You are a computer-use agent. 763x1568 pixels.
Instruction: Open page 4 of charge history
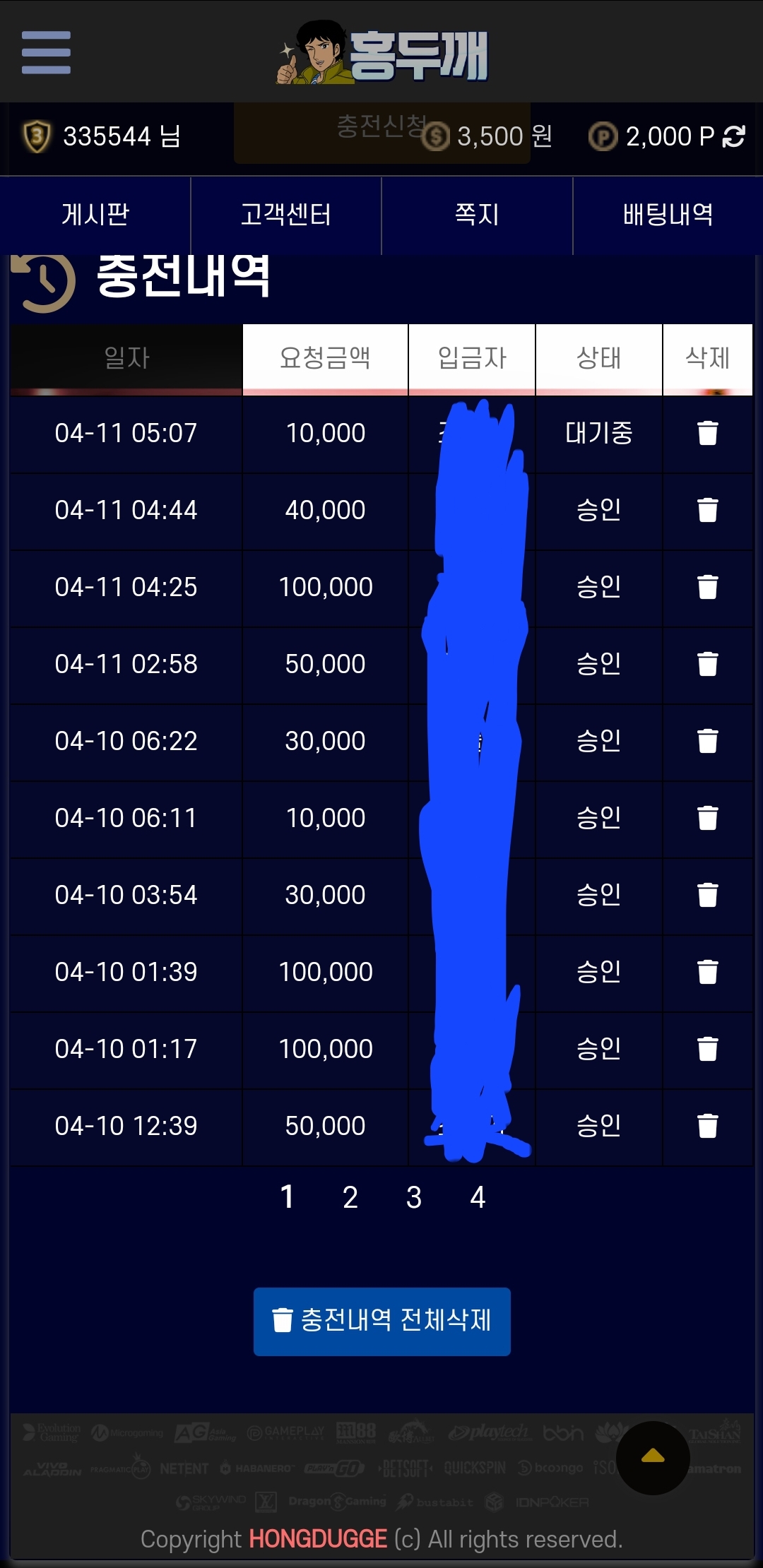478,1197
